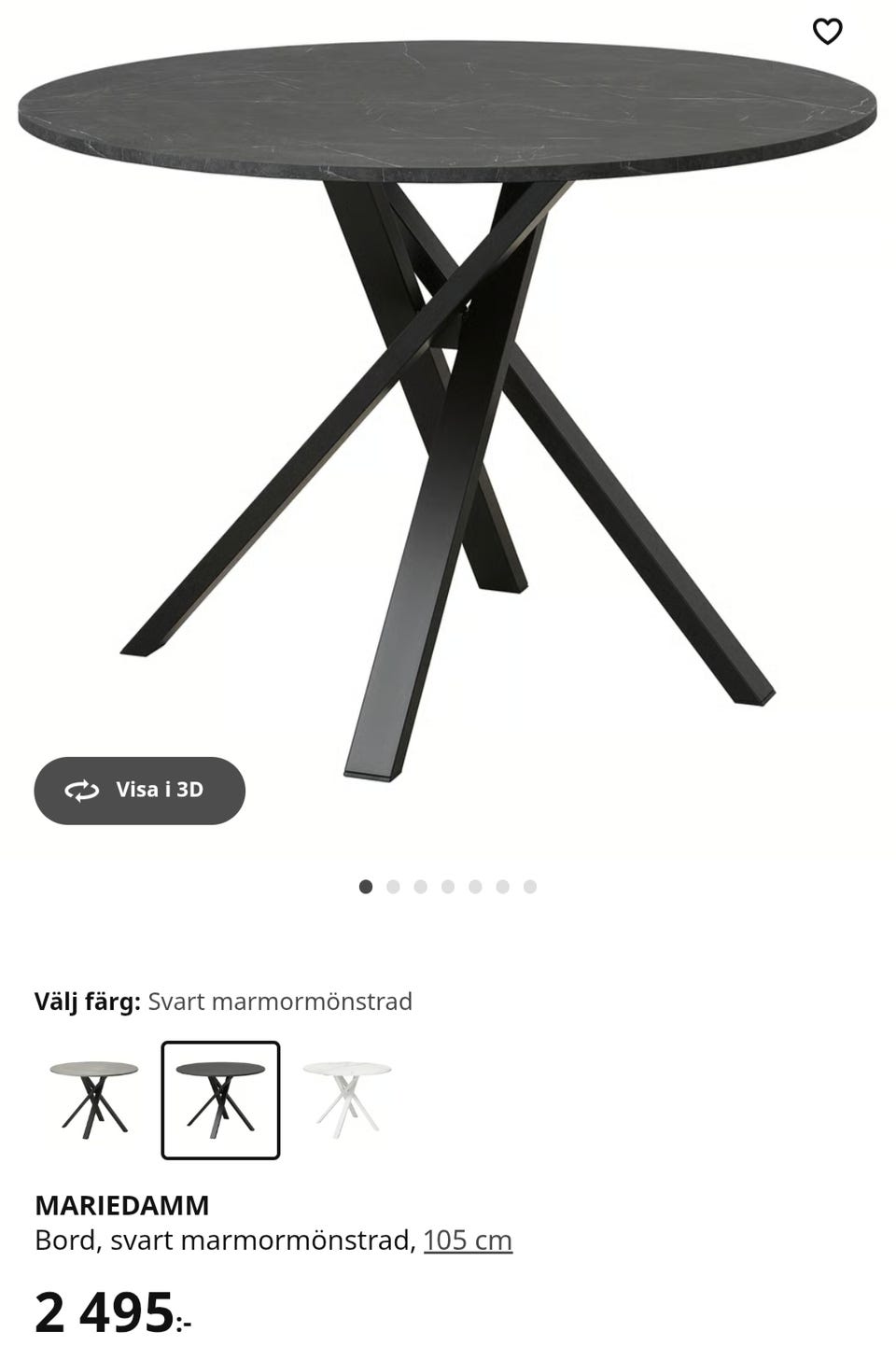Tap the Visa i 3D button
This screenshot has width=896, height=1346.
140,791
